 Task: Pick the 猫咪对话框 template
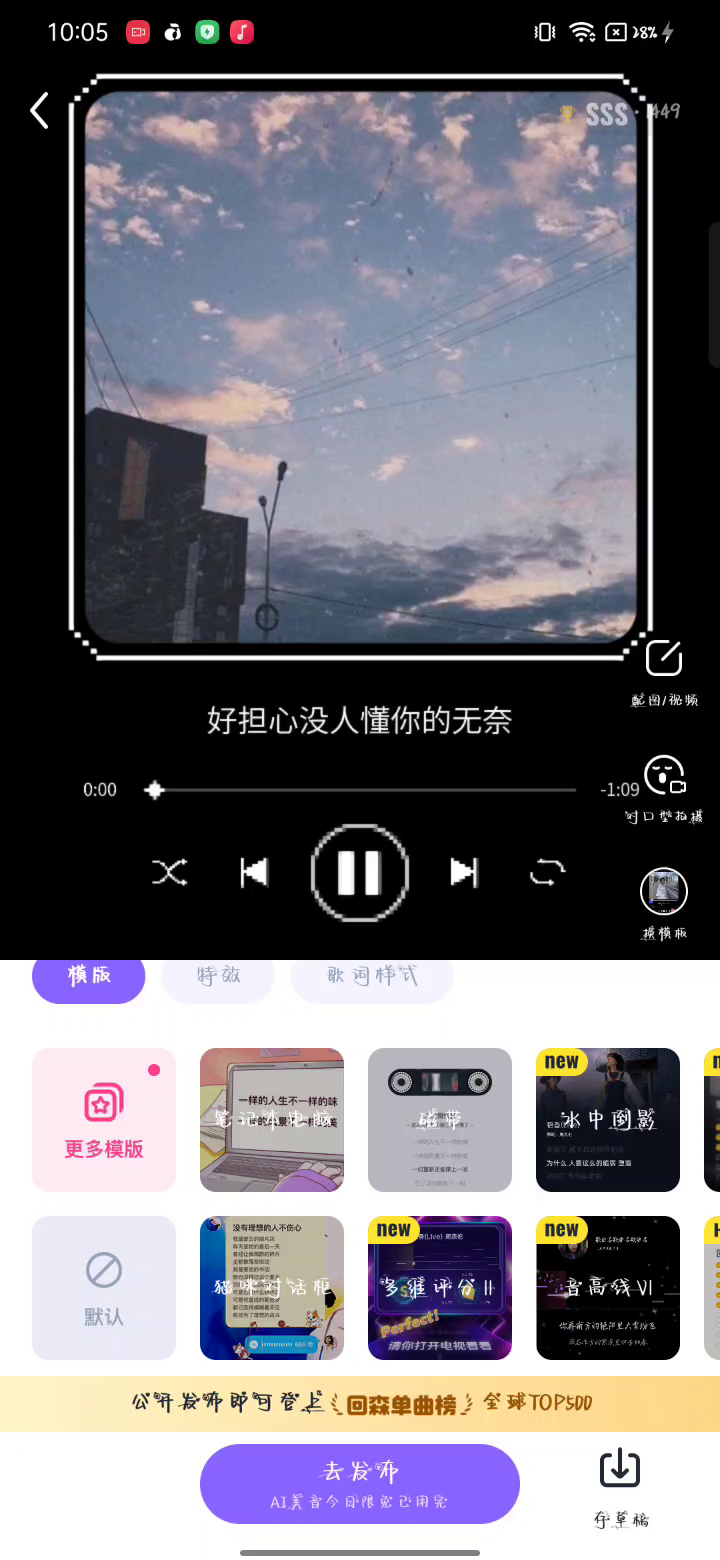click(x=272, y=1288)
